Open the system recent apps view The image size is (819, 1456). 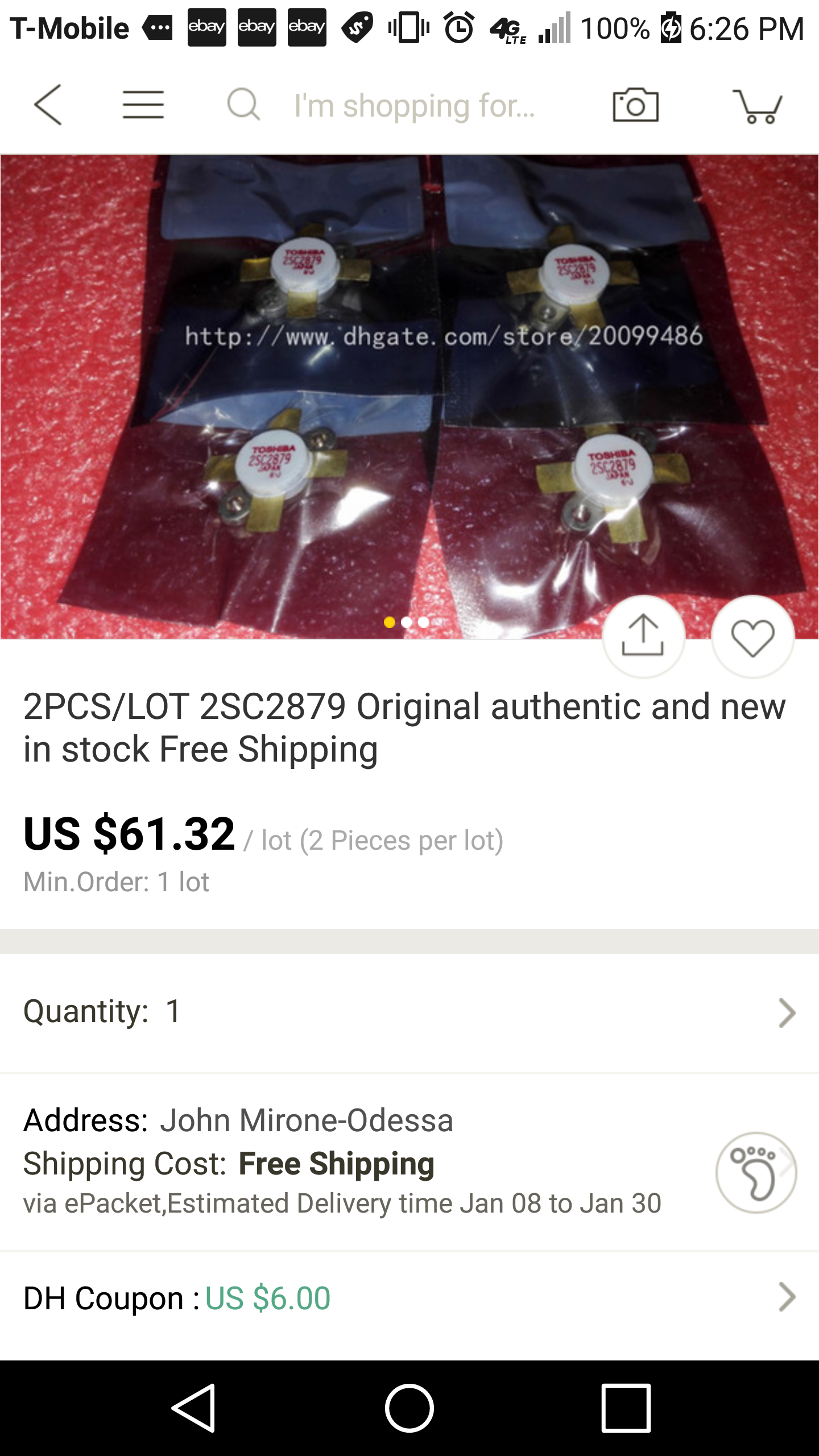click(626, 1408)
